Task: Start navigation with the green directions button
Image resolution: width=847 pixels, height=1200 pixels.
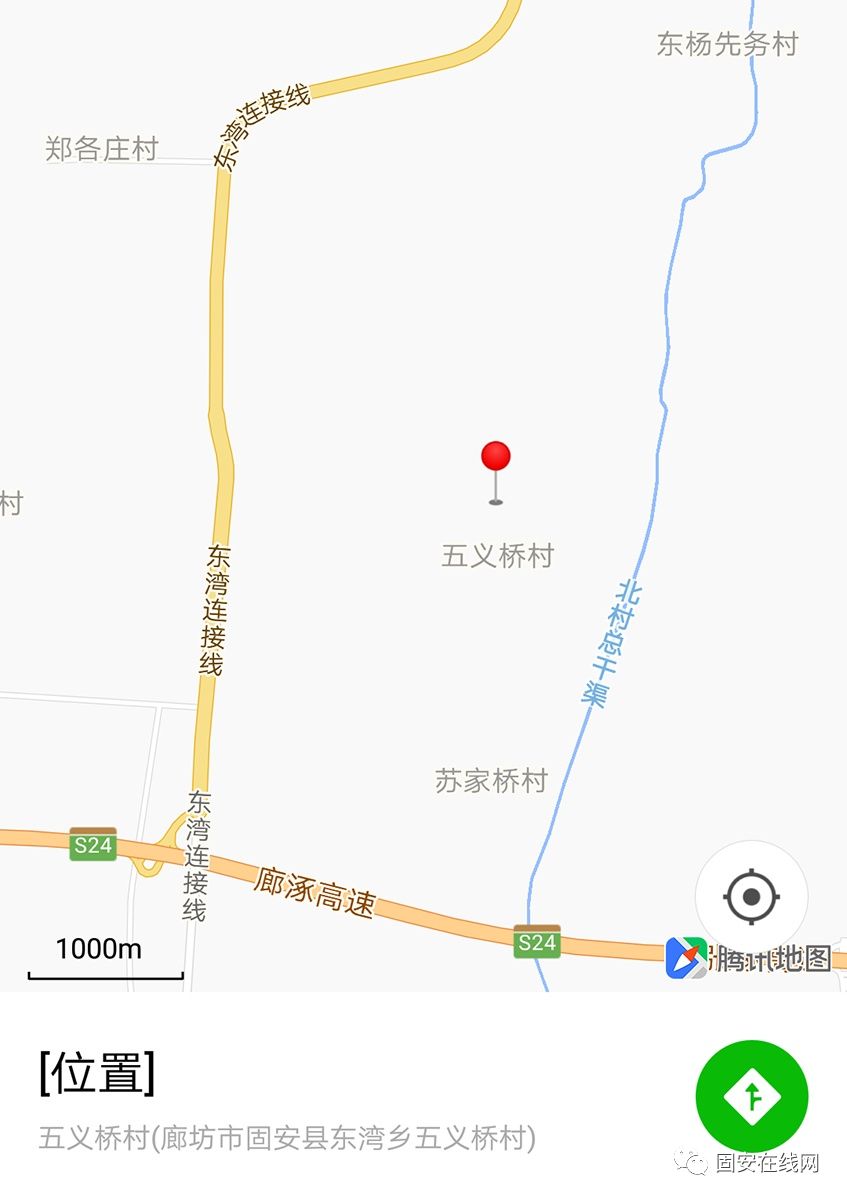Action: coord(751,1096)
